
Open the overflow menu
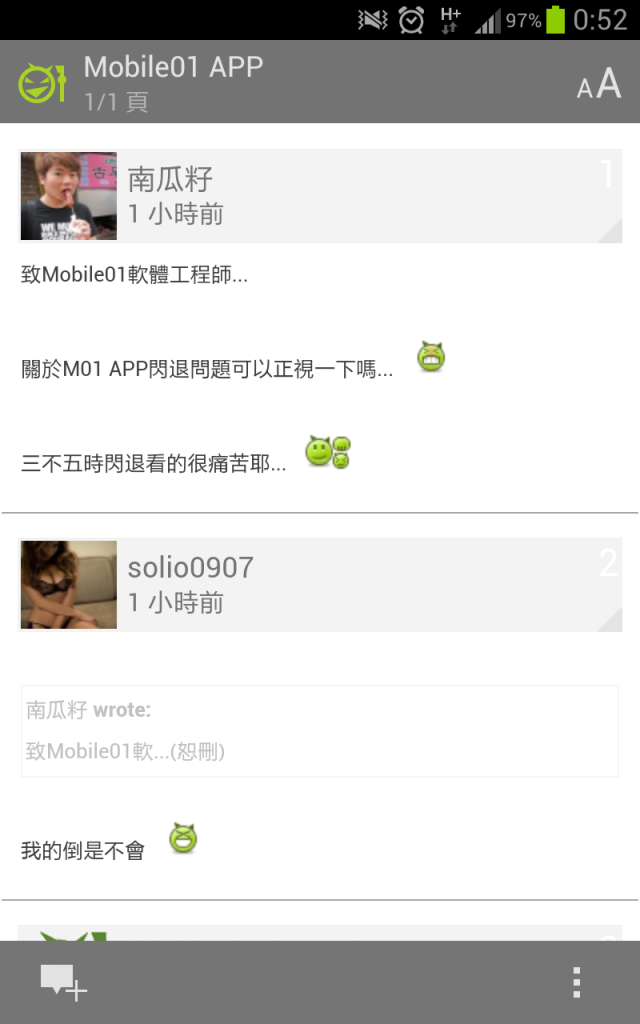pos(576,982)
